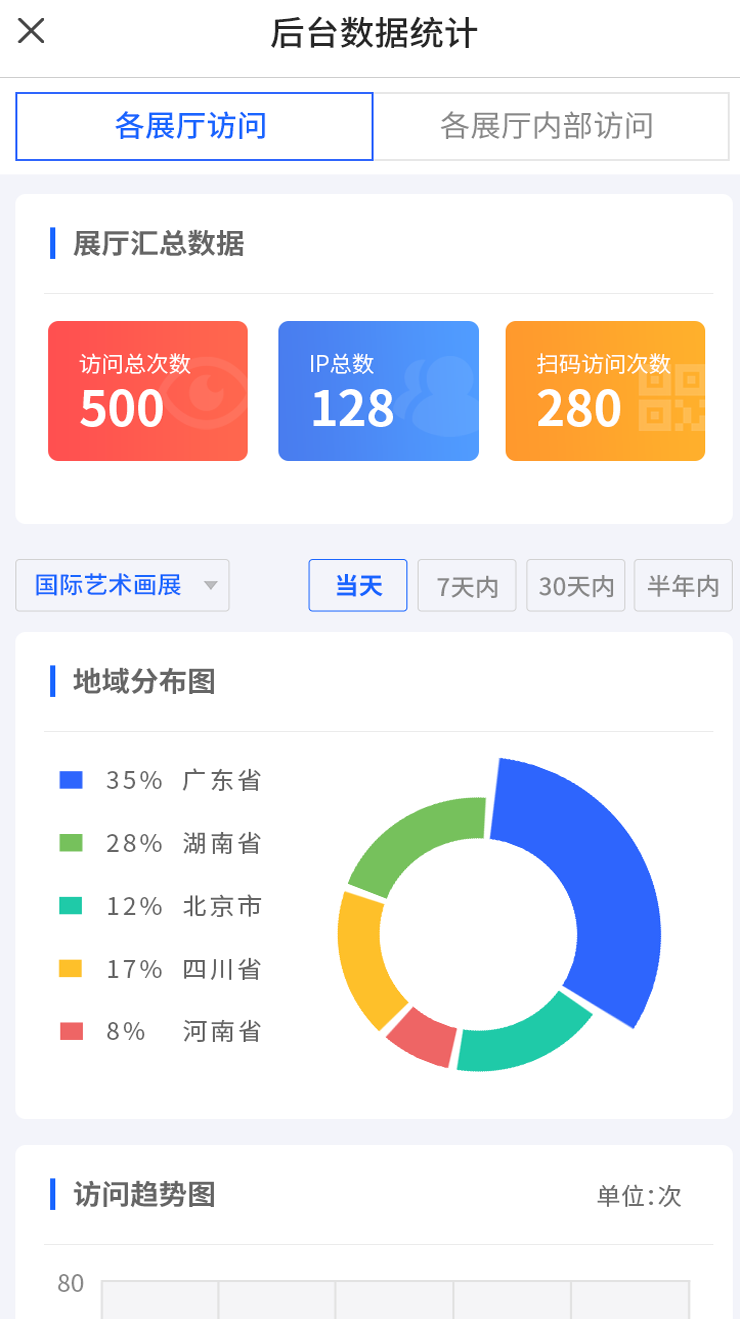The image size is (740, 1319).
Task: Select the 当天 time range
Action: click(x=358, y=585)
